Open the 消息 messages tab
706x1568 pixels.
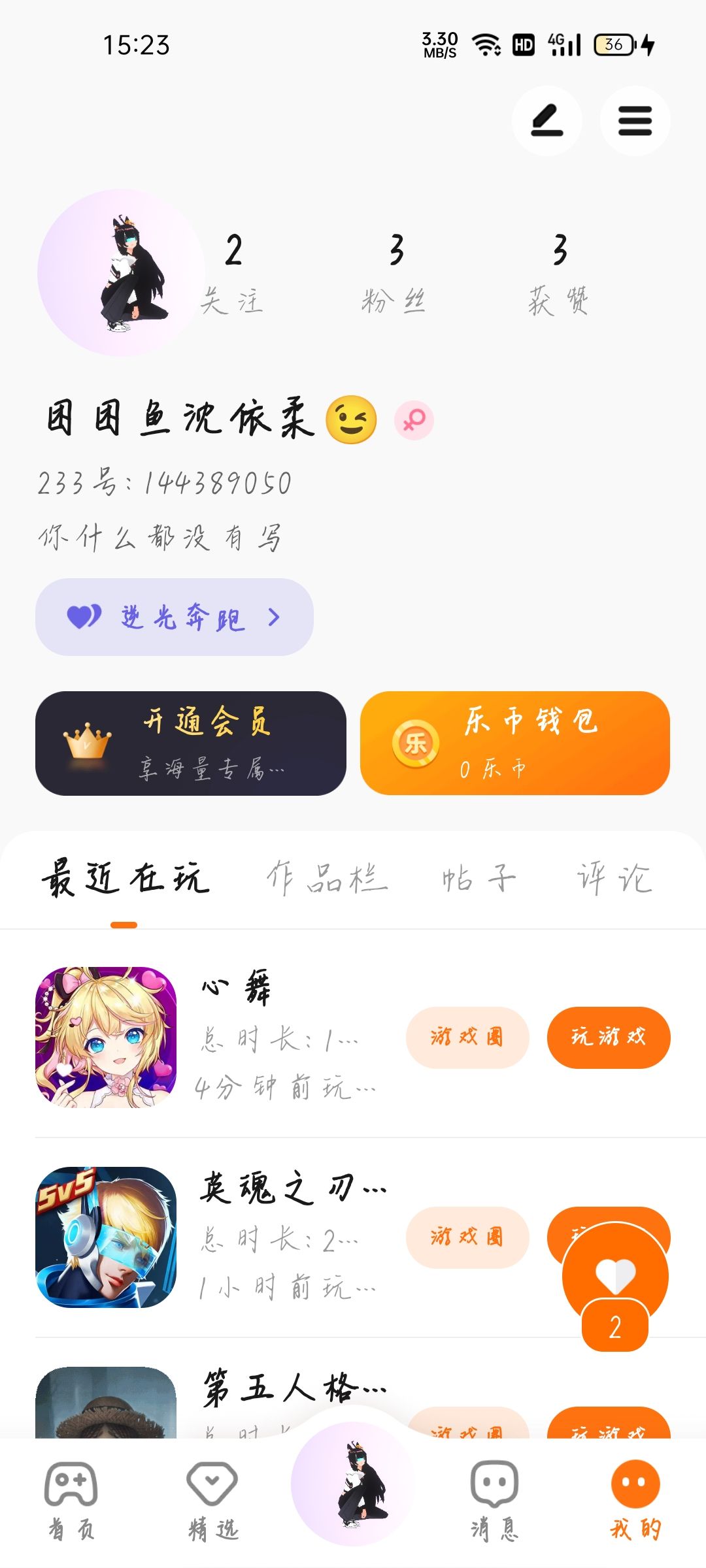[494, 1496]
